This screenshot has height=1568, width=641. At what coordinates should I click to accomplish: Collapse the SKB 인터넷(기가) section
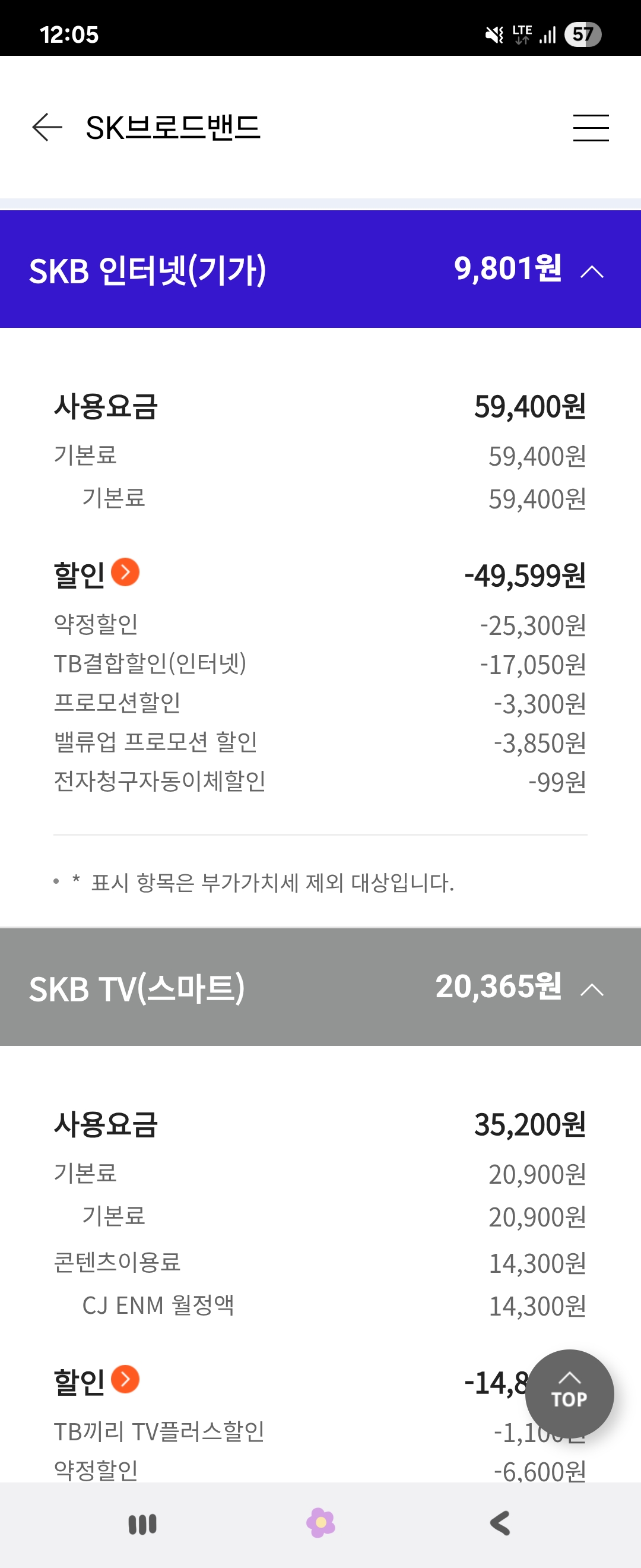592,271
